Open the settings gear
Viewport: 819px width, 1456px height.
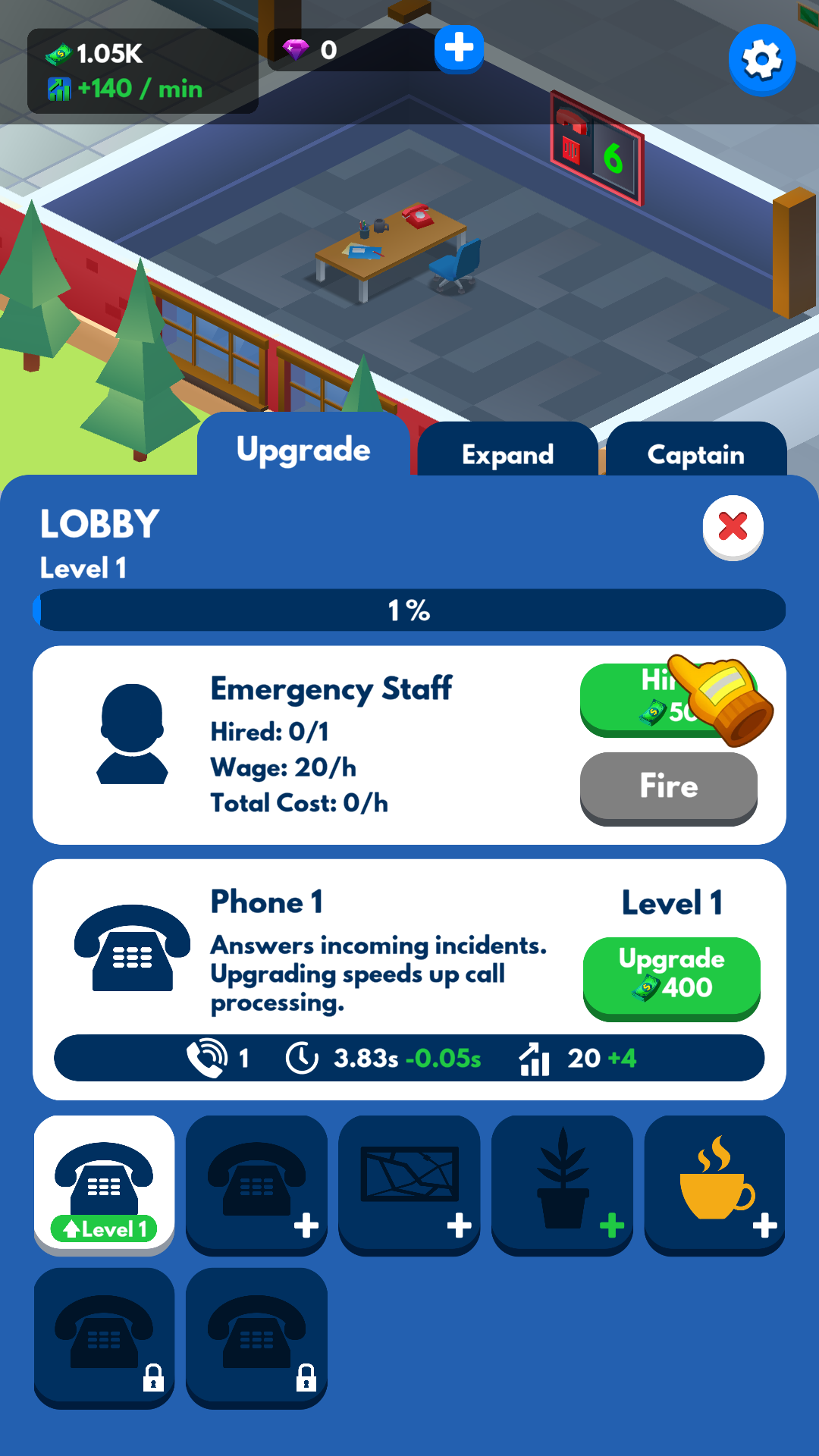[x=761, y=60]
